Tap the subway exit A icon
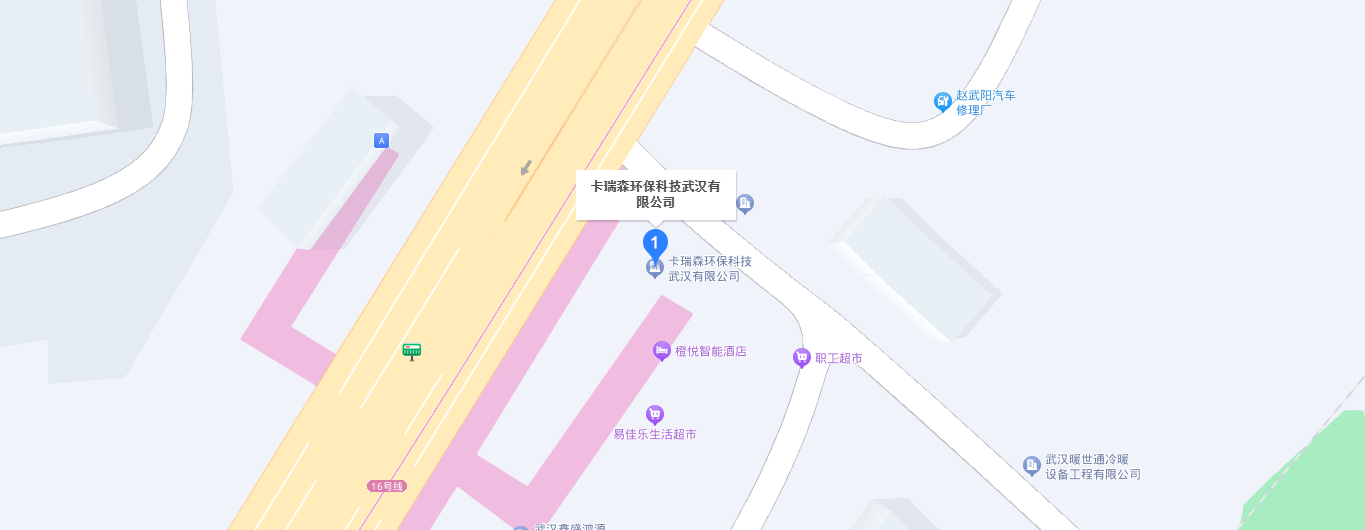Screen dimensions: 1365x530 [x=381, y=140]
